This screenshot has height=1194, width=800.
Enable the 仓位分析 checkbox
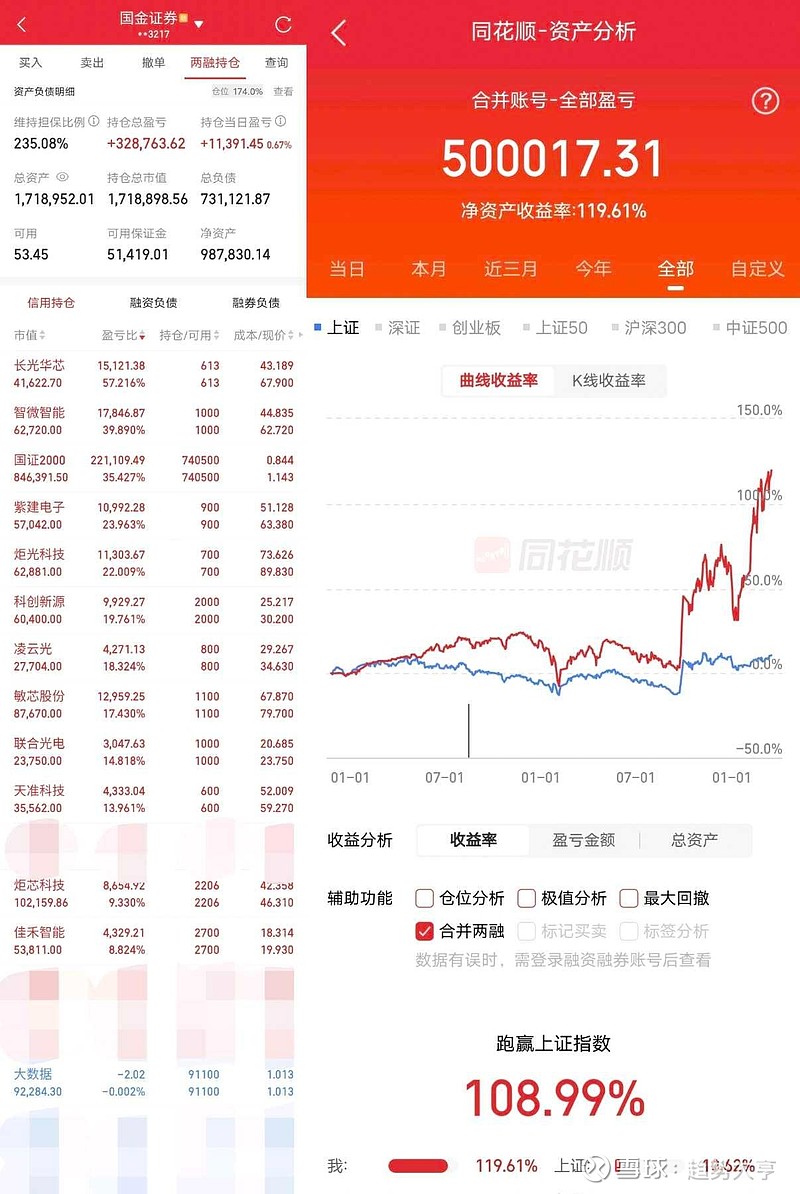(423, 898)
